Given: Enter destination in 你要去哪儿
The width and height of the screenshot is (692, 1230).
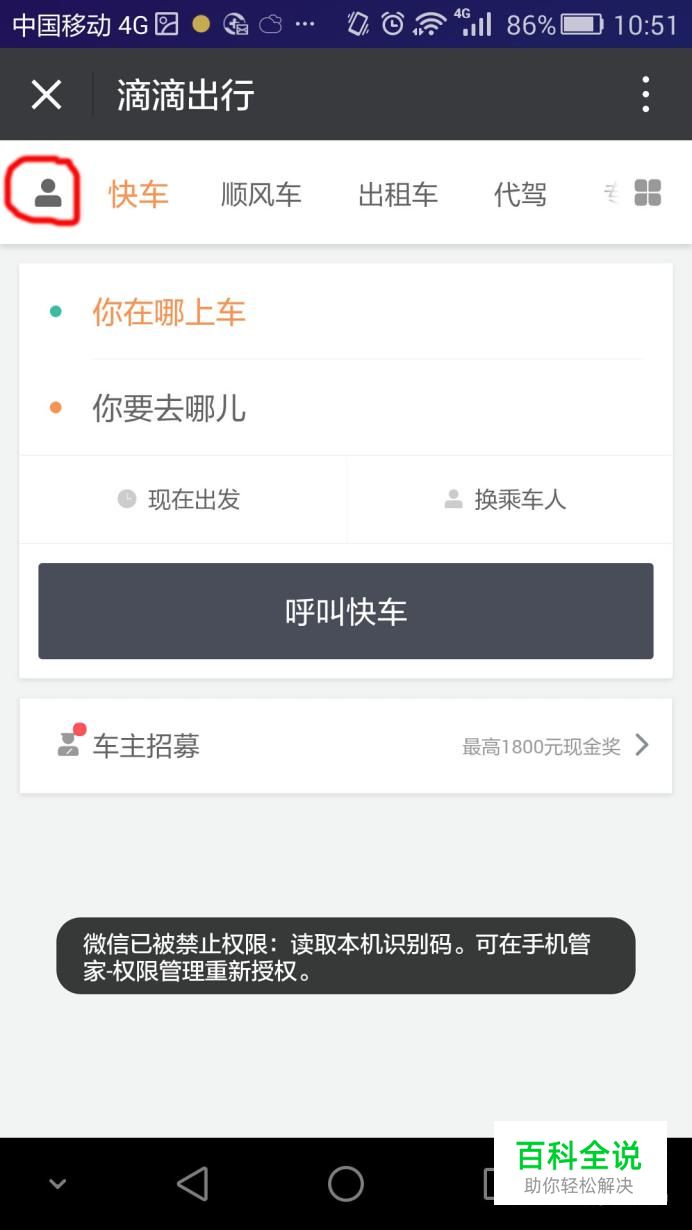Looking at the screenshot, I should point(346,408).
